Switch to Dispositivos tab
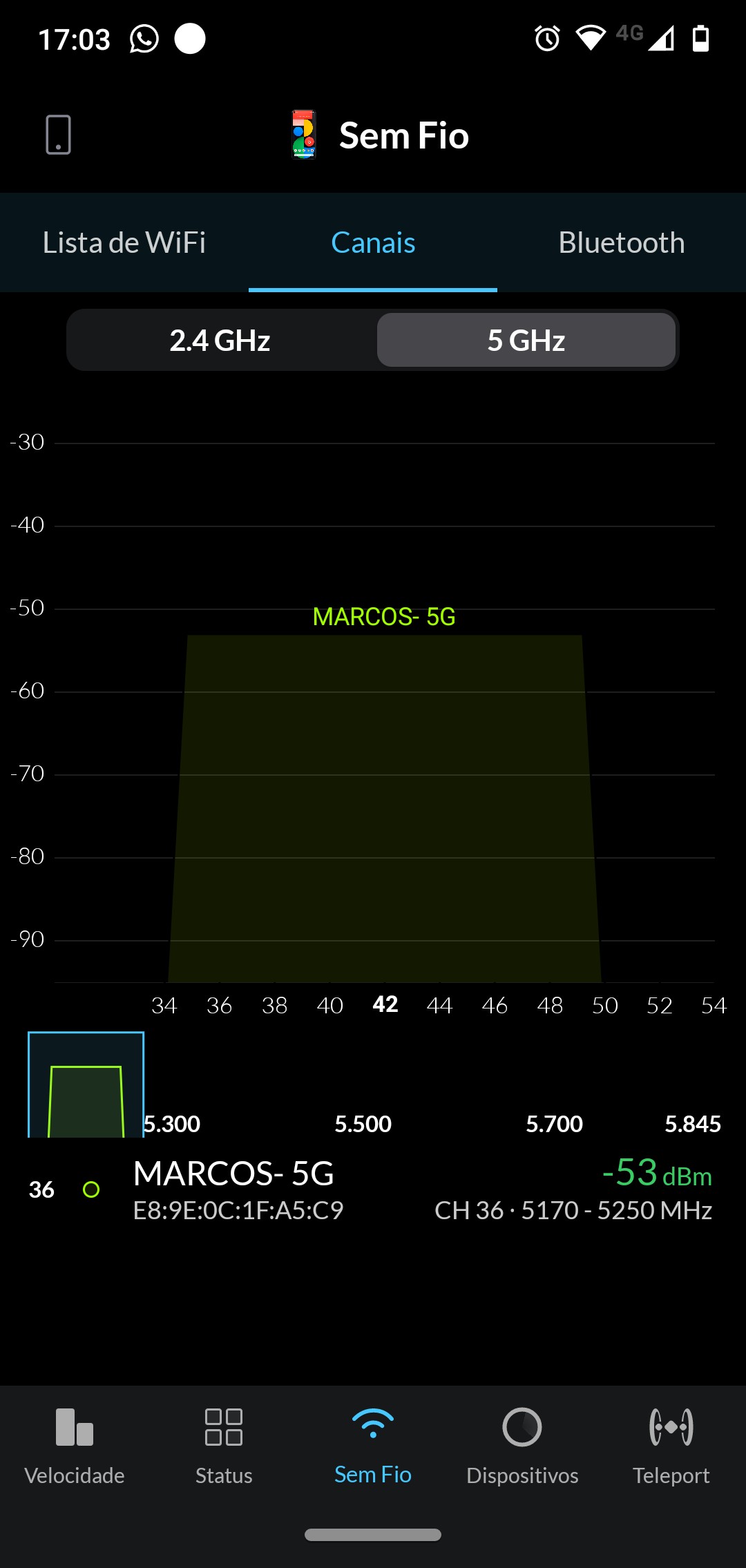Screen dimensions: 746x1568 [x=522, y=1445]
